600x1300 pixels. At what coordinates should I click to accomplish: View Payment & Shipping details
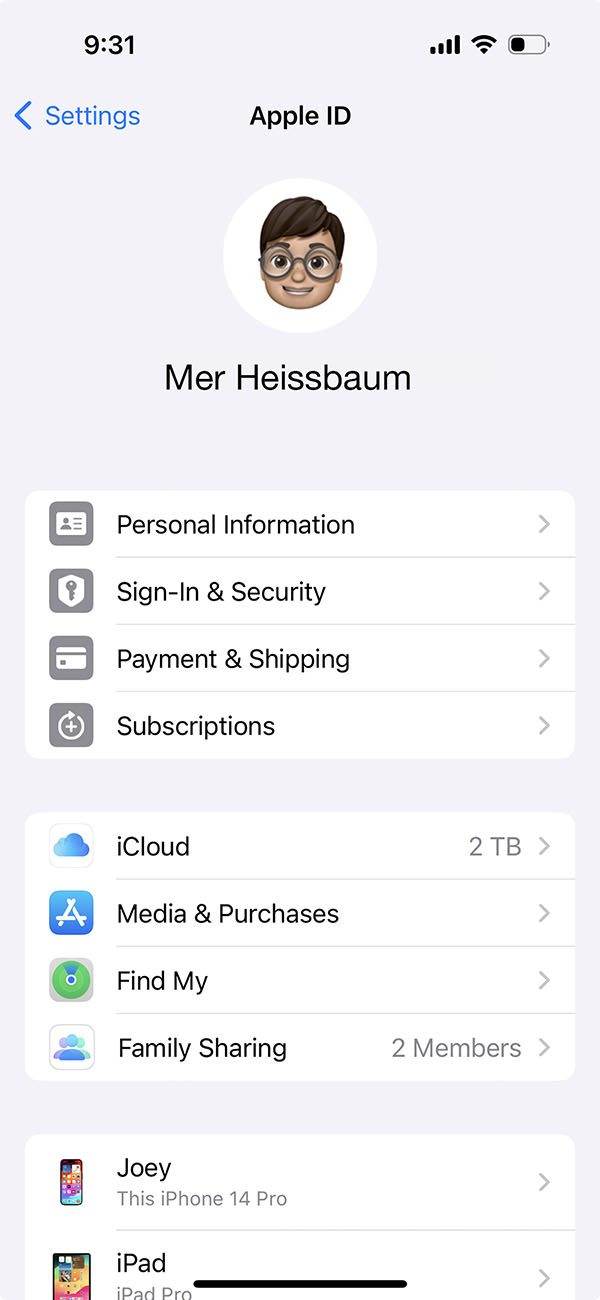(x=300, y=659)
